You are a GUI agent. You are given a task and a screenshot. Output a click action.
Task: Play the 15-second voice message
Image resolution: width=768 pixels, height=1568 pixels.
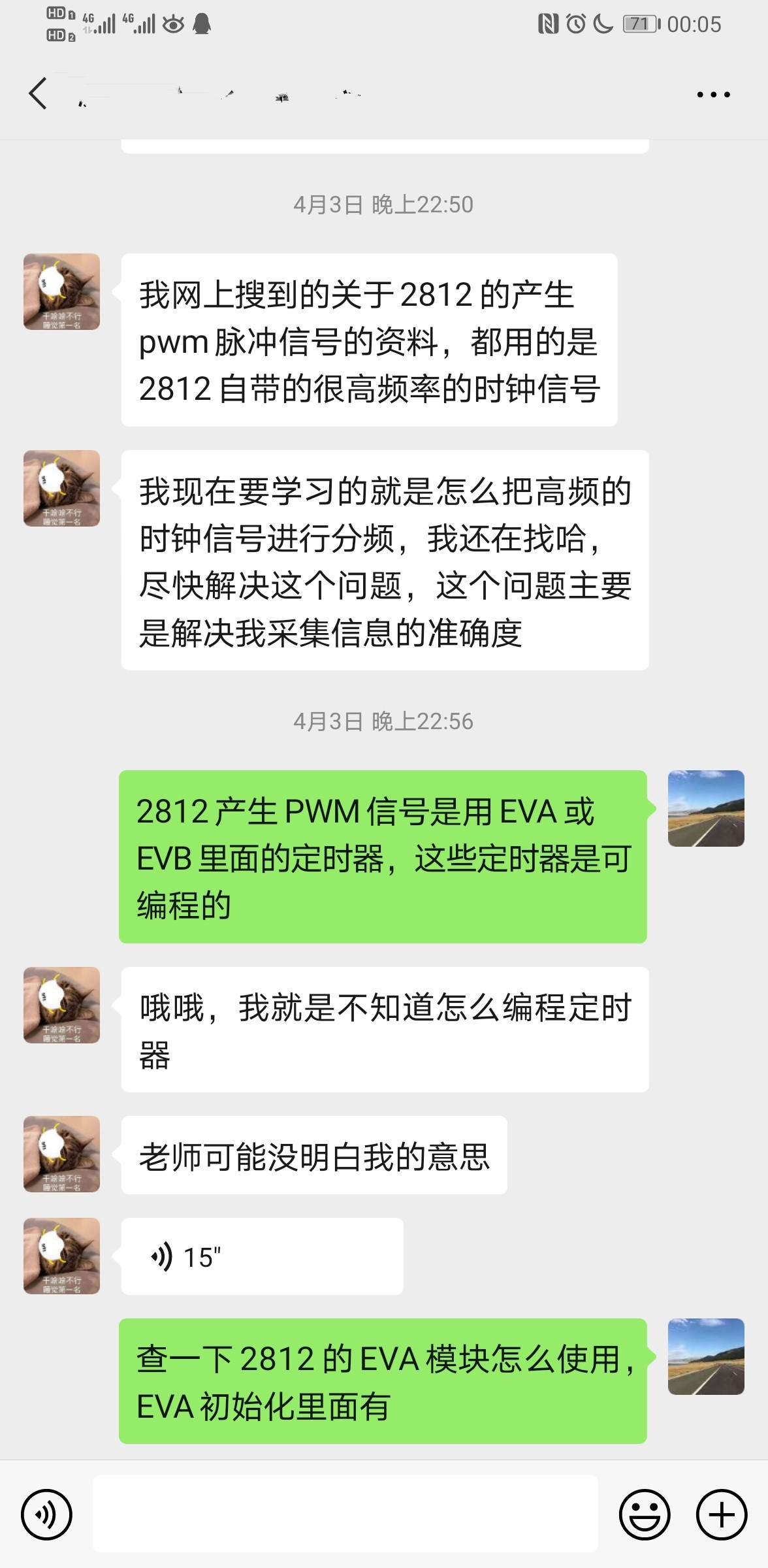261,1256
